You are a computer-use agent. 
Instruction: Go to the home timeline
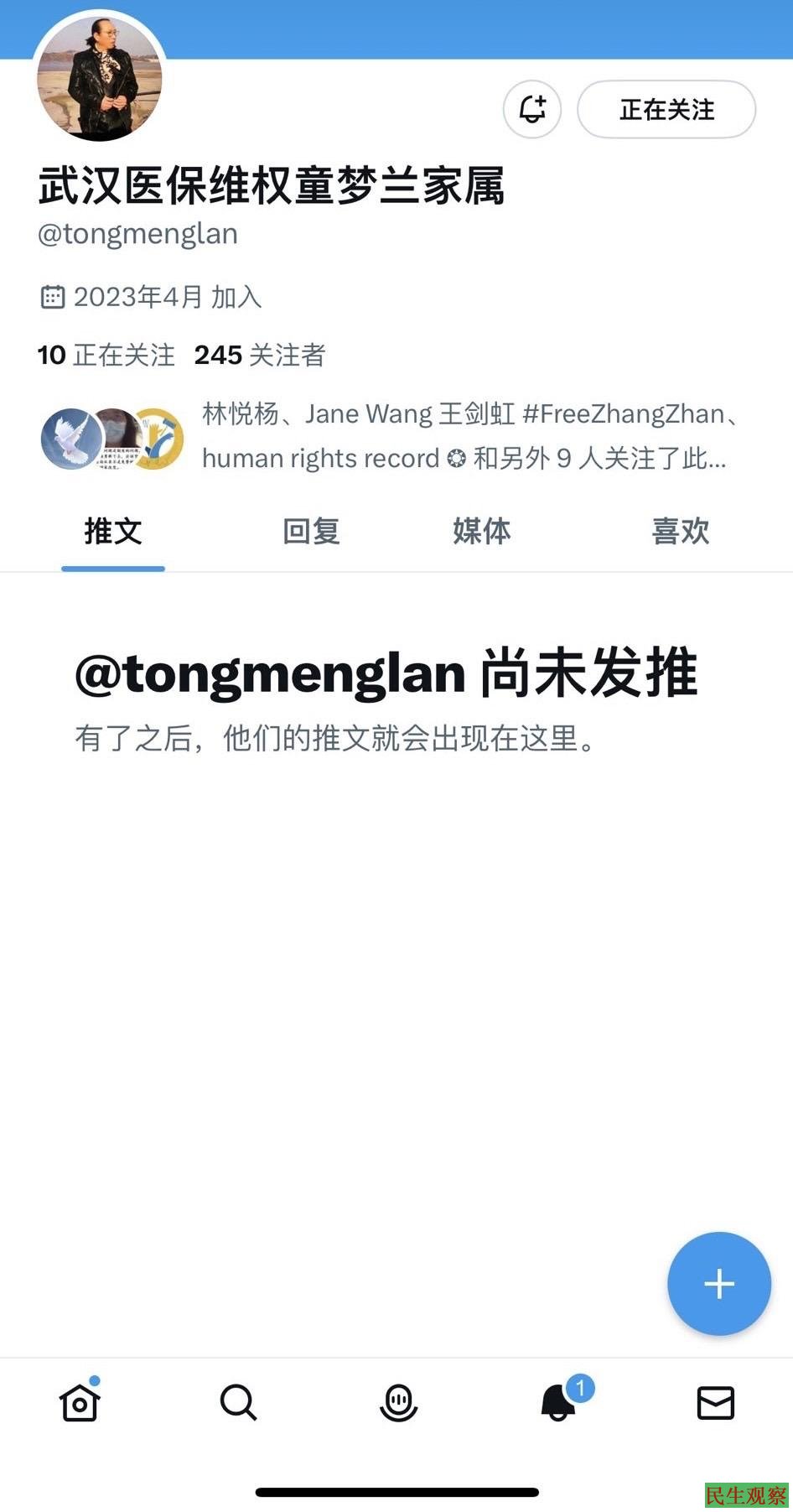click(80, 1402)
